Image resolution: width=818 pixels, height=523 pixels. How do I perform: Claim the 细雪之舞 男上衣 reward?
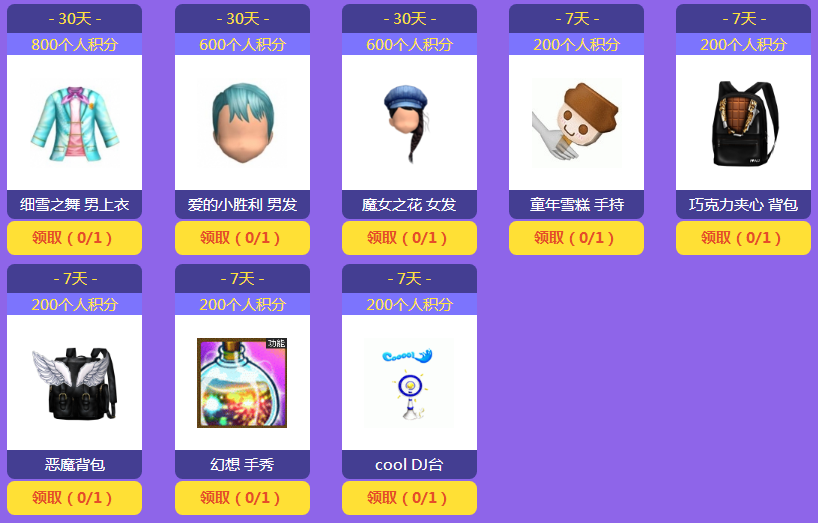click(x=74, y=238)
